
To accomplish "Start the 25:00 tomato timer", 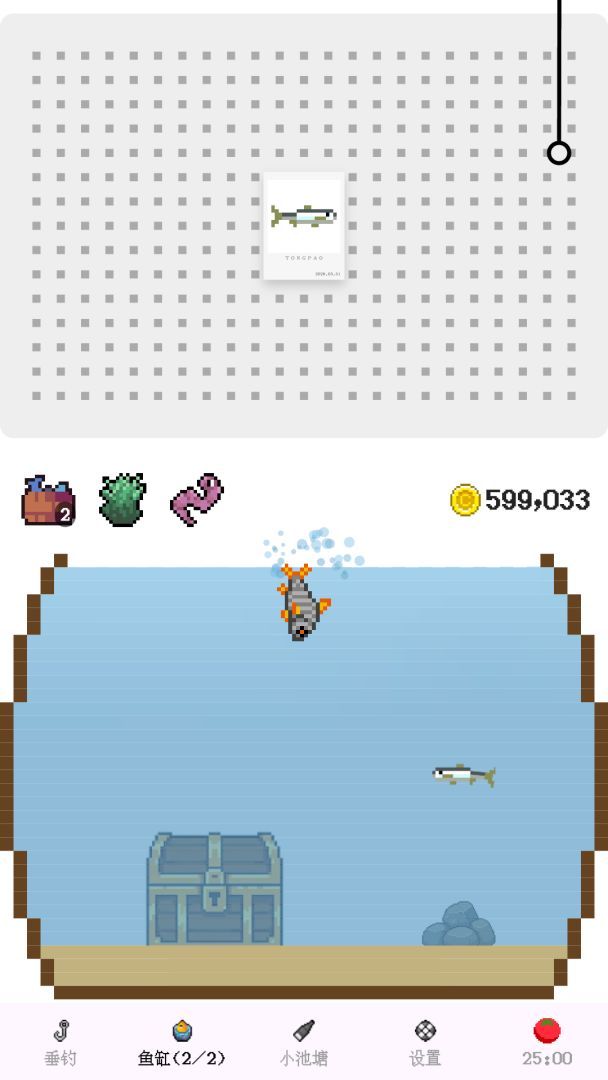I will coord(547,1042).
